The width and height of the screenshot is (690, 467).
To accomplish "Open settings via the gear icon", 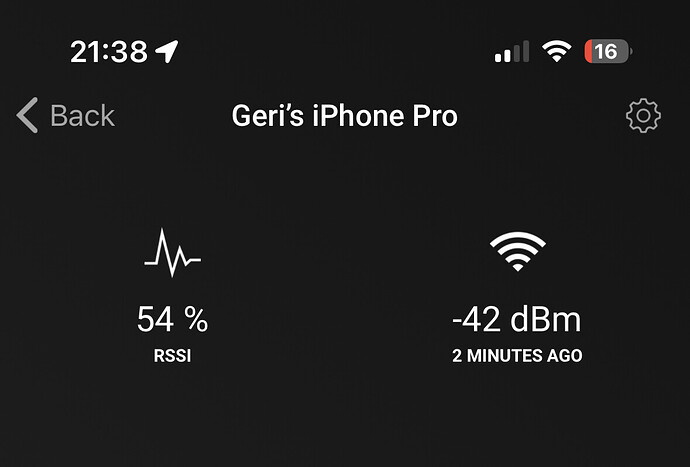I will pyautogui.click(x=643, y=117).
